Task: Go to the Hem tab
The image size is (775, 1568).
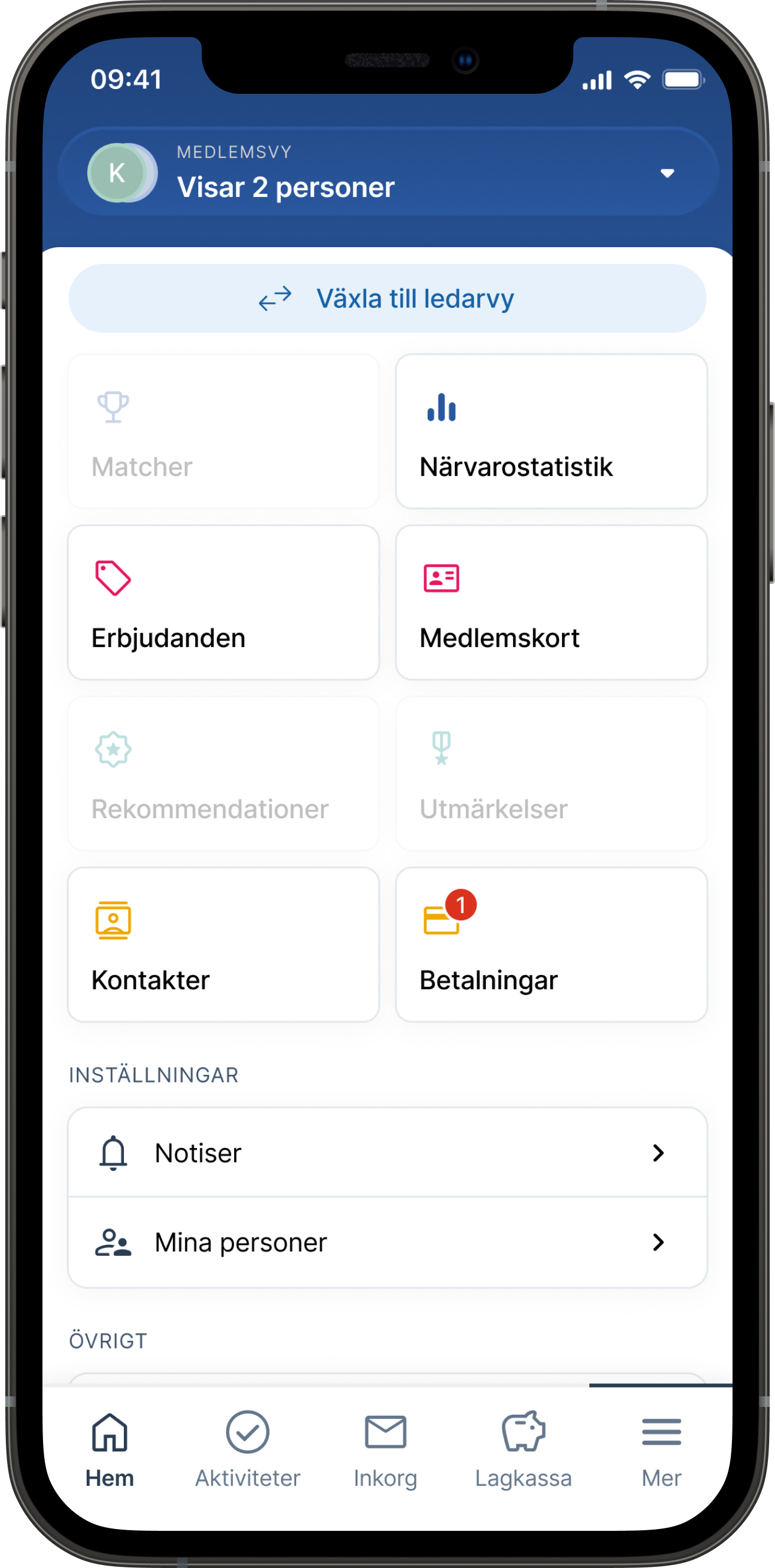Action: point(110,1450)
